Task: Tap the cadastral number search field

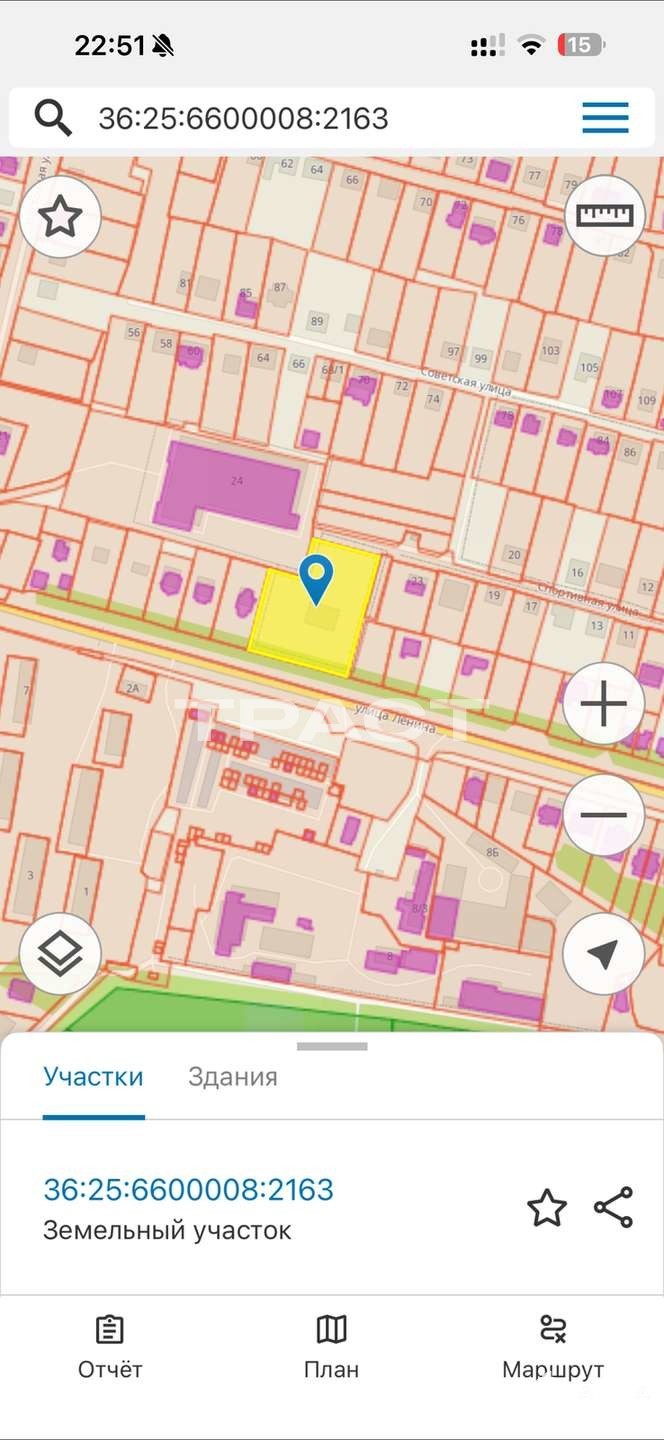Action: 300,118
